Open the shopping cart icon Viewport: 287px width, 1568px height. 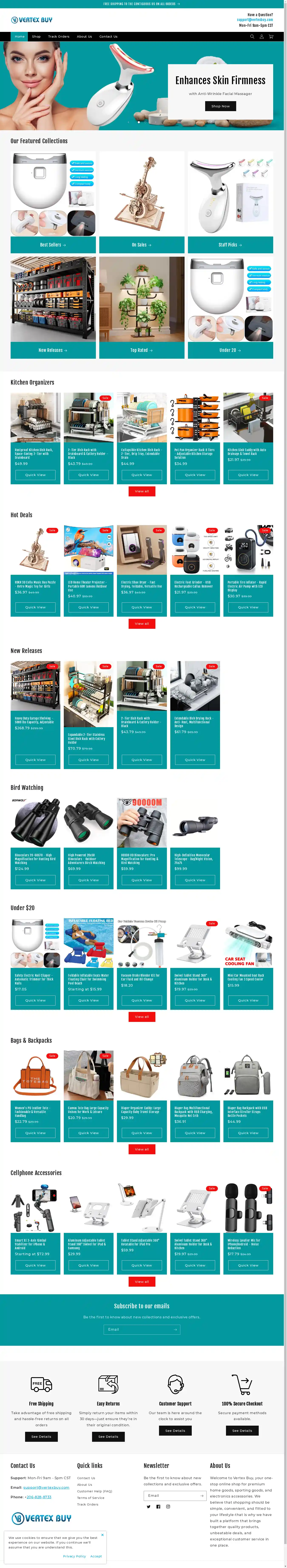(x=271, y=37)
